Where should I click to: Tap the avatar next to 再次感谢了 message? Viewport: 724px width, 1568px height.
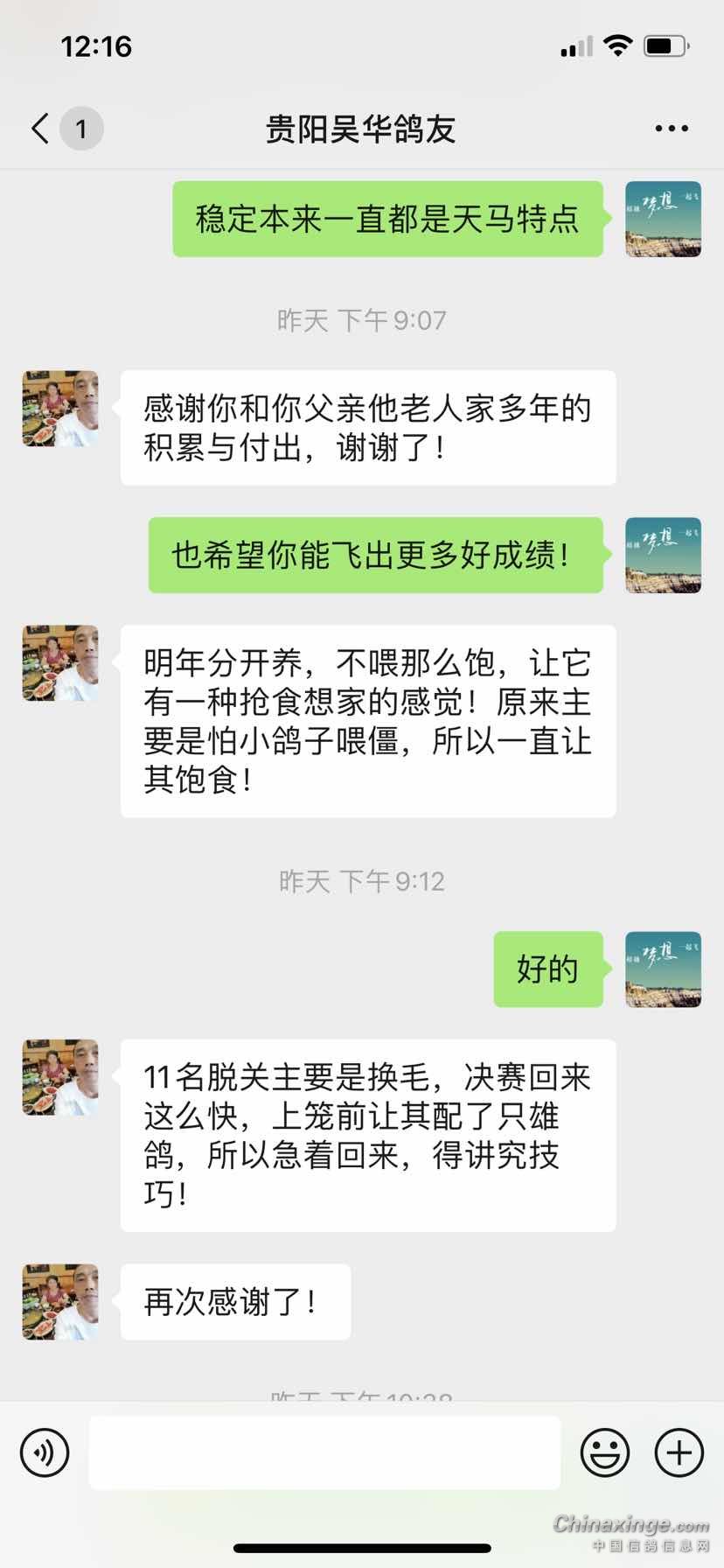click(60, 1302)
